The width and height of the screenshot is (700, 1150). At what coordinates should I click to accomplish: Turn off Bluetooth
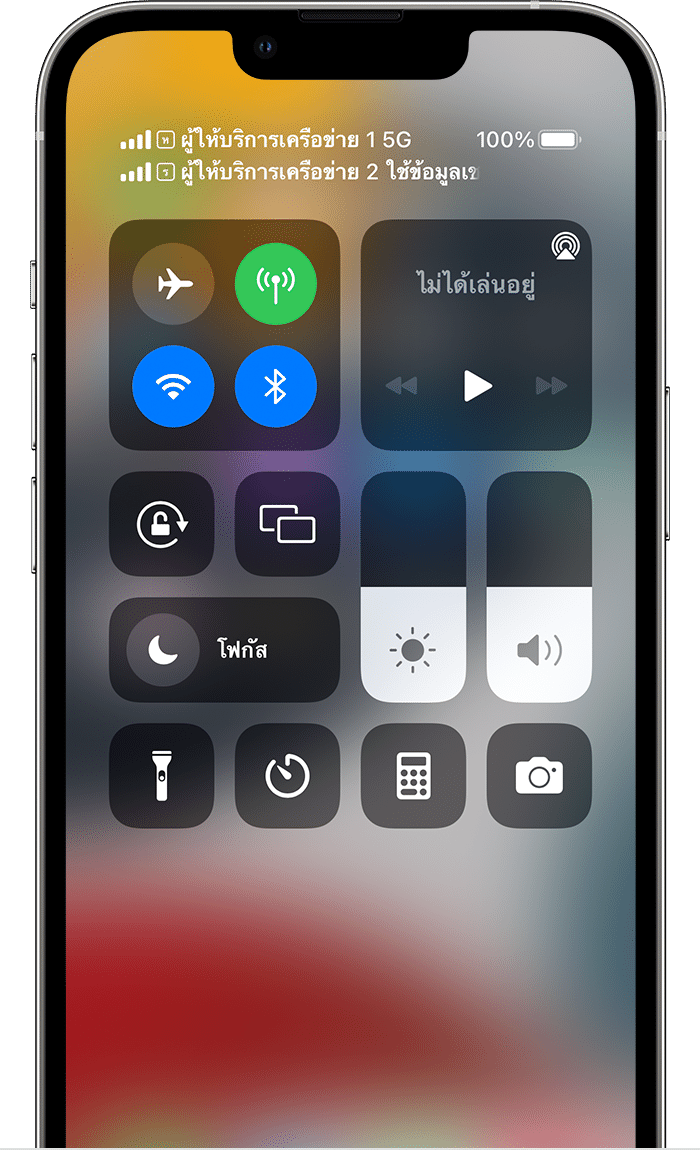click(x=275, y=387)
